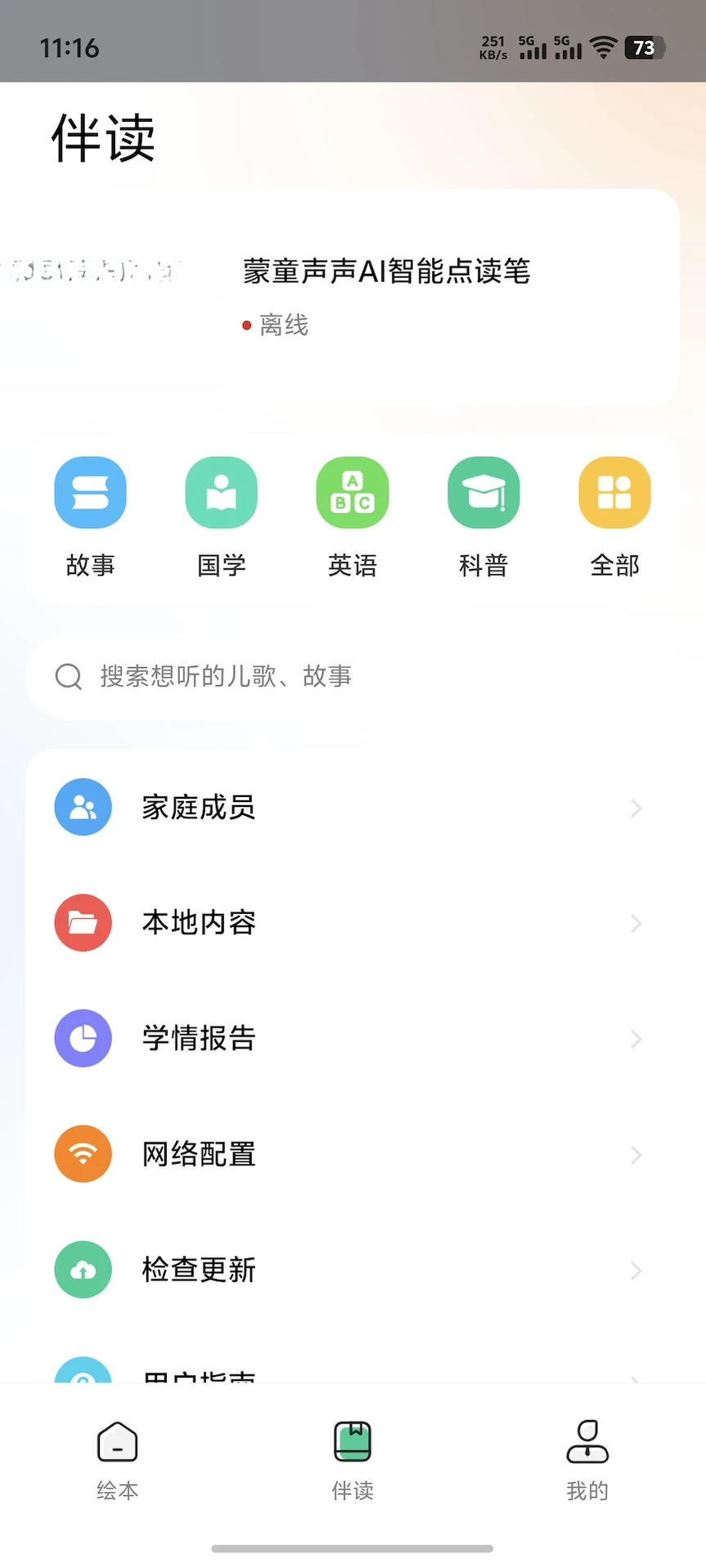706x1568 pixels.
Task: Open 家庭成员 settings
Action: tap(353, 808)
